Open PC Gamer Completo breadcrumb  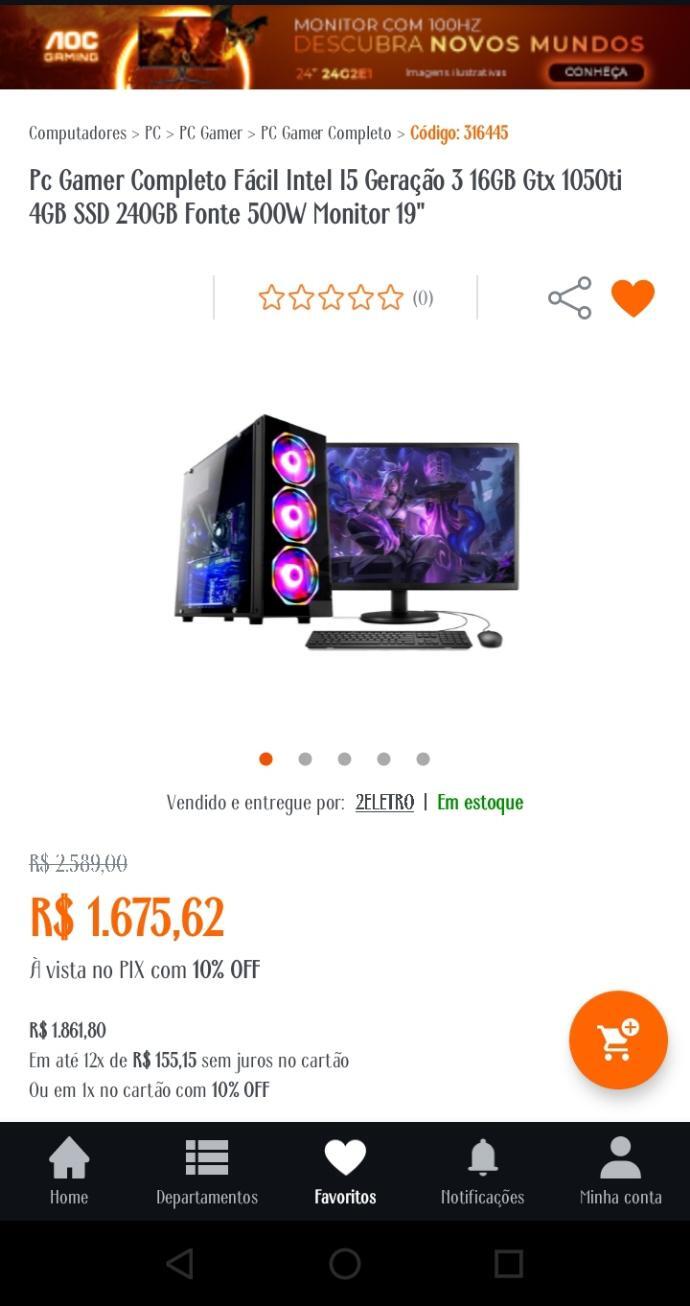click(x=326, y=133)
